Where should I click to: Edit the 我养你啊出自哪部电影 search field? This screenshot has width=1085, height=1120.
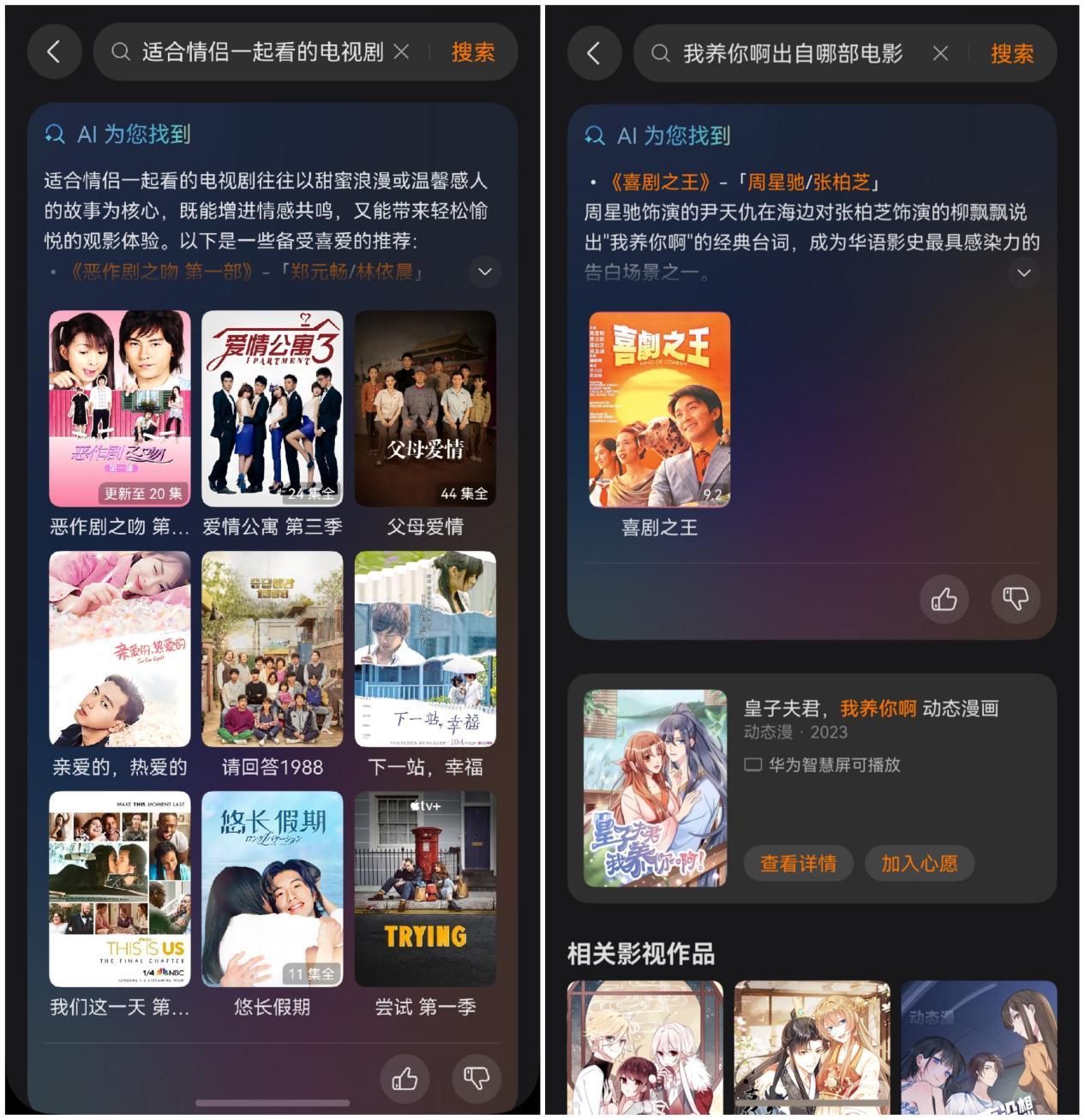pyautogui.click(x=792, y=54)
